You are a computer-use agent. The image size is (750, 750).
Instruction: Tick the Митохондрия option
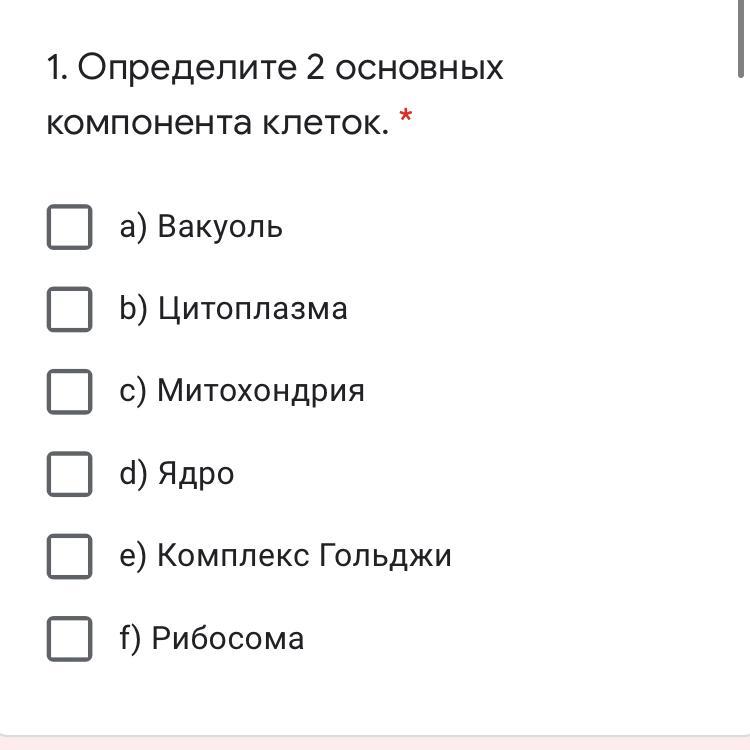pyautogui.click(x=69, y=391)
